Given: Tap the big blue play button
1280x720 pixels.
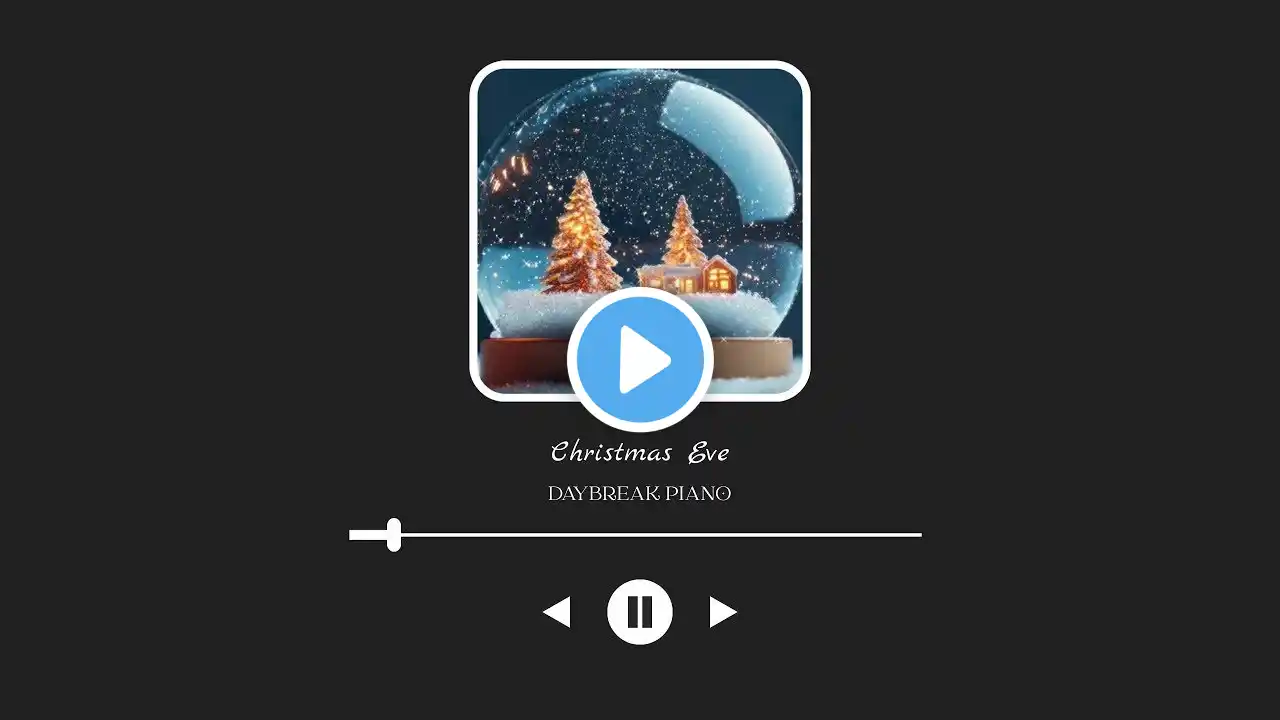Looking at the screenshot, I should (x=640, y=360).
